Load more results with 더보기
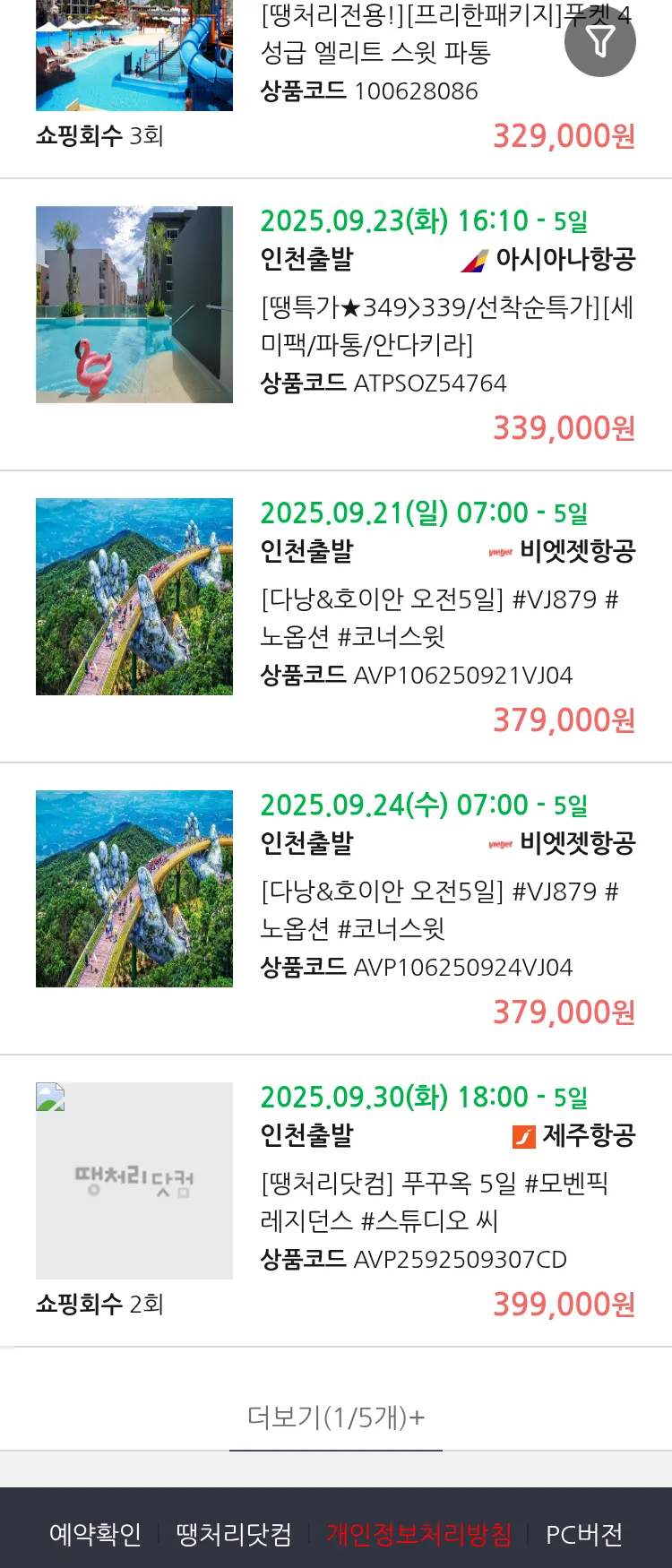This screenshot has height=1568, width=672. 336,1417
